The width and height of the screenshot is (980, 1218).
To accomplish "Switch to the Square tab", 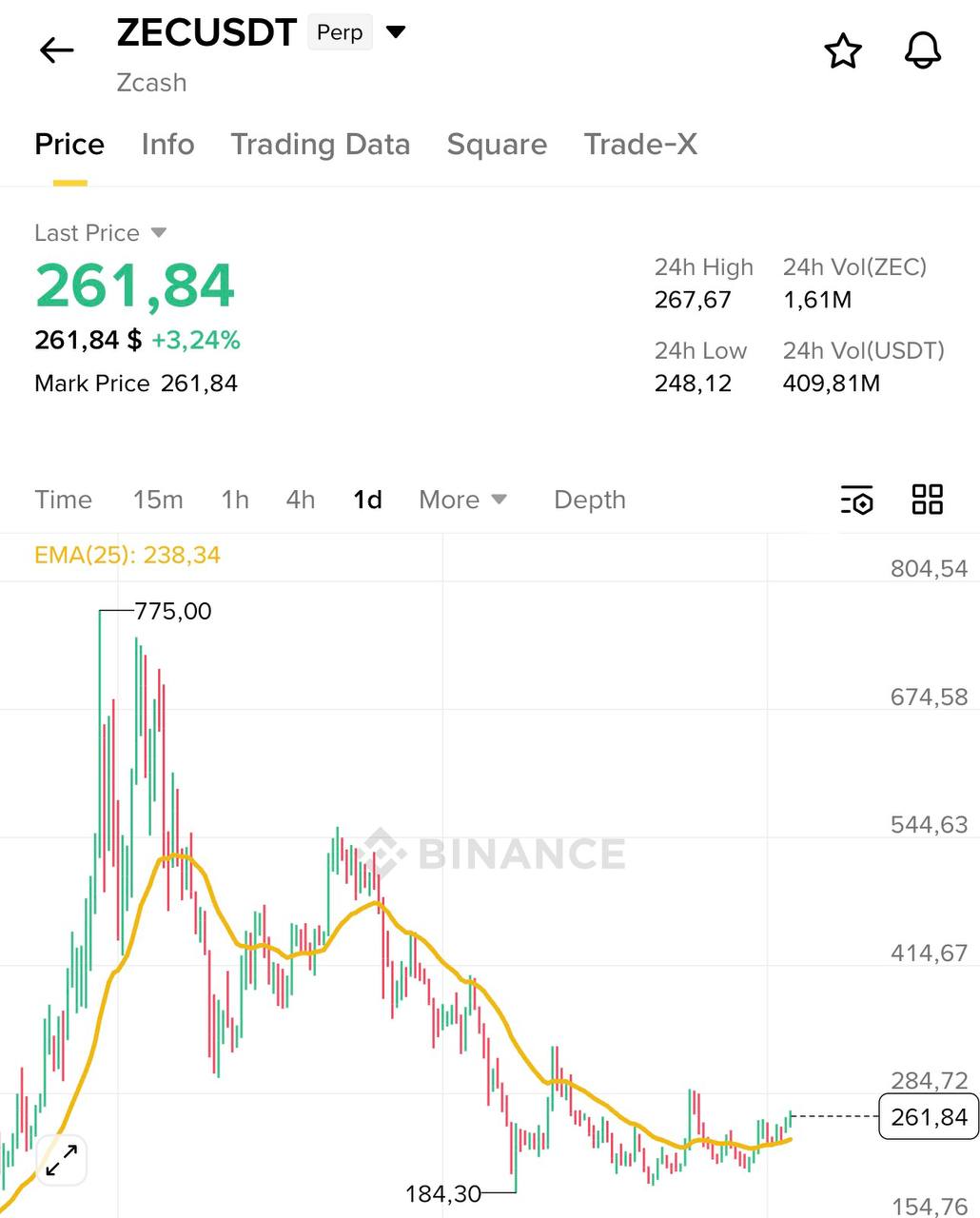I will [497, 145].
